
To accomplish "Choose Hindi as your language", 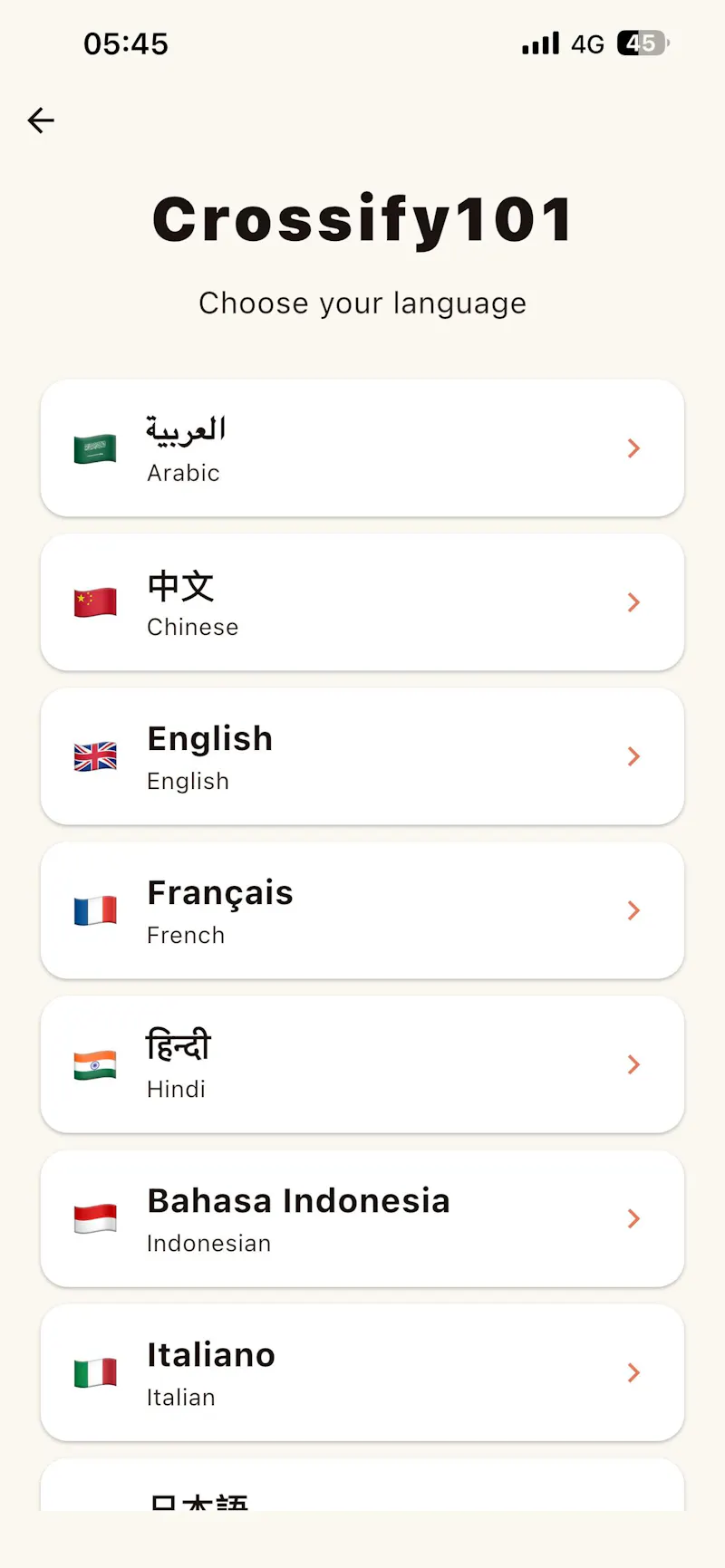I will pyautogui.click(x=362, y=1064).
